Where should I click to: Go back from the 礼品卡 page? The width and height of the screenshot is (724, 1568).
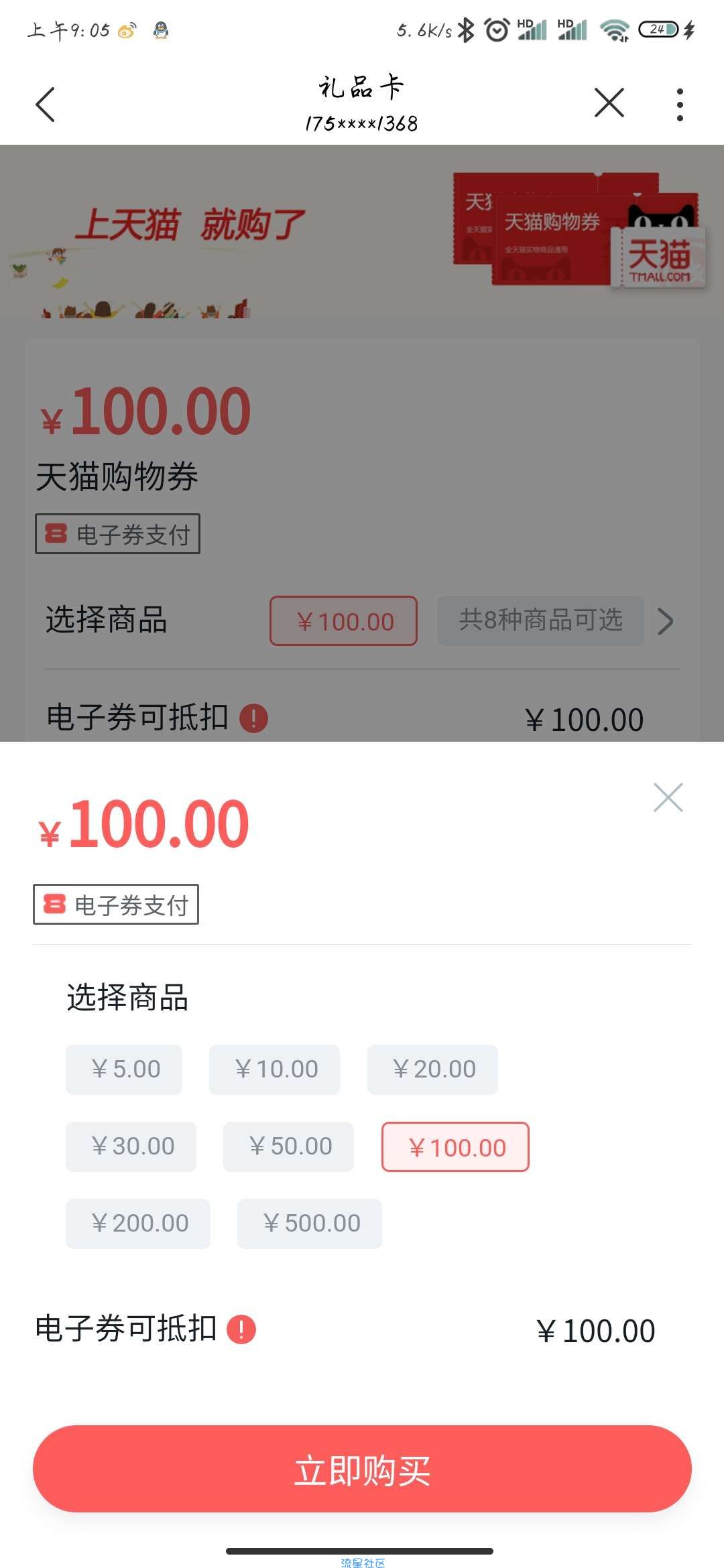pyautogui.click(x=45, y=105)
